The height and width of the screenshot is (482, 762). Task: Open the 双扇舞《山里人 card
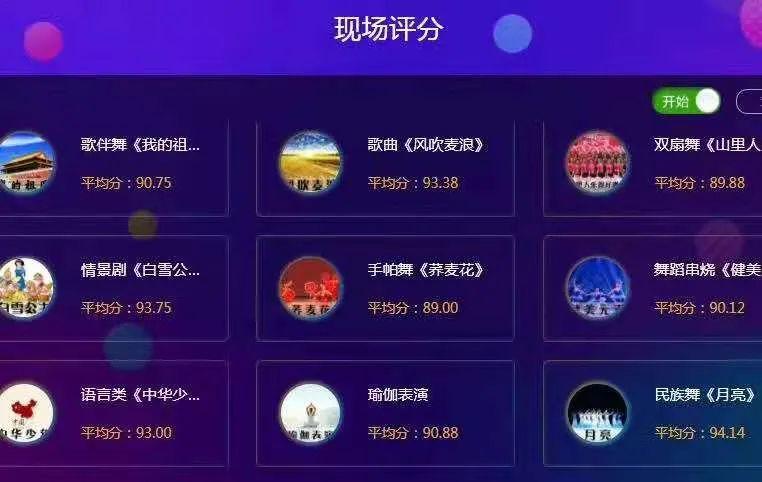tap(660, 164)
